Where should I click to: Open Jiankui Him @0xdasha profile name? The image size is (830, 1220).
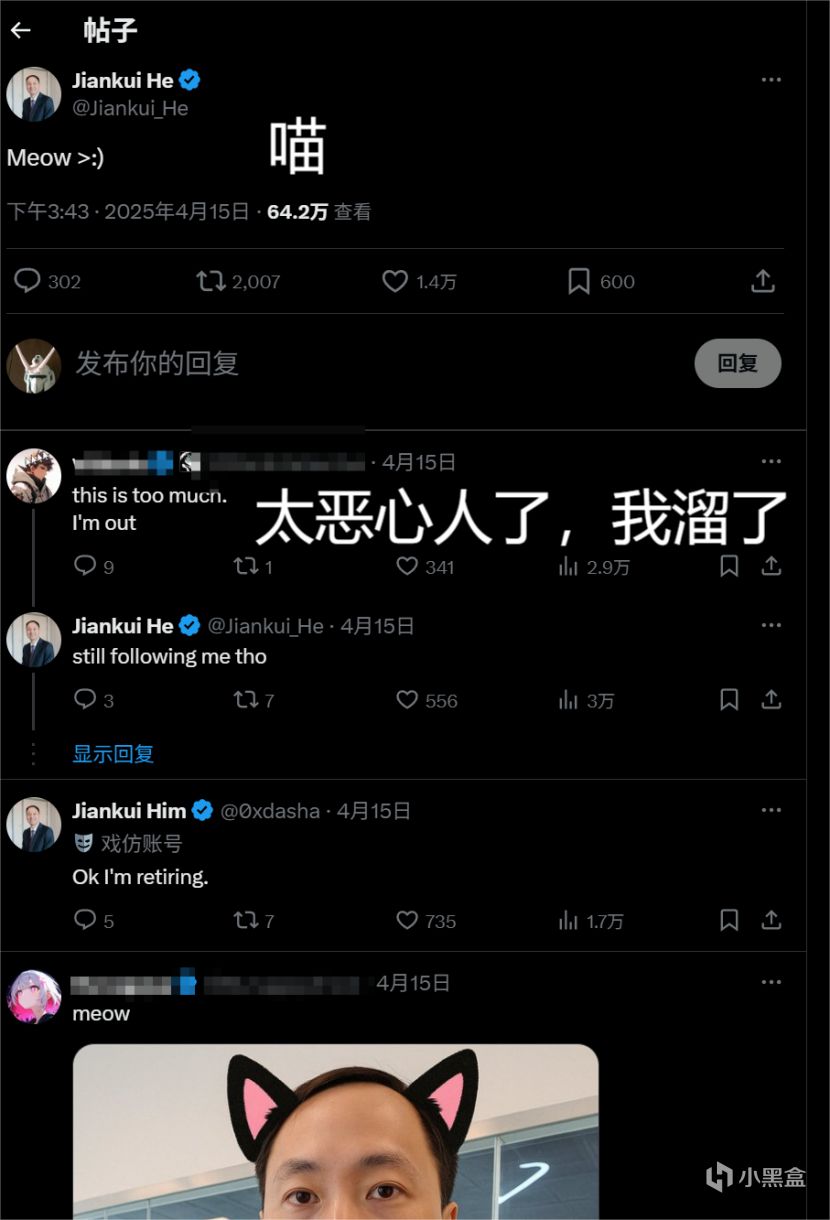[130, 810]
